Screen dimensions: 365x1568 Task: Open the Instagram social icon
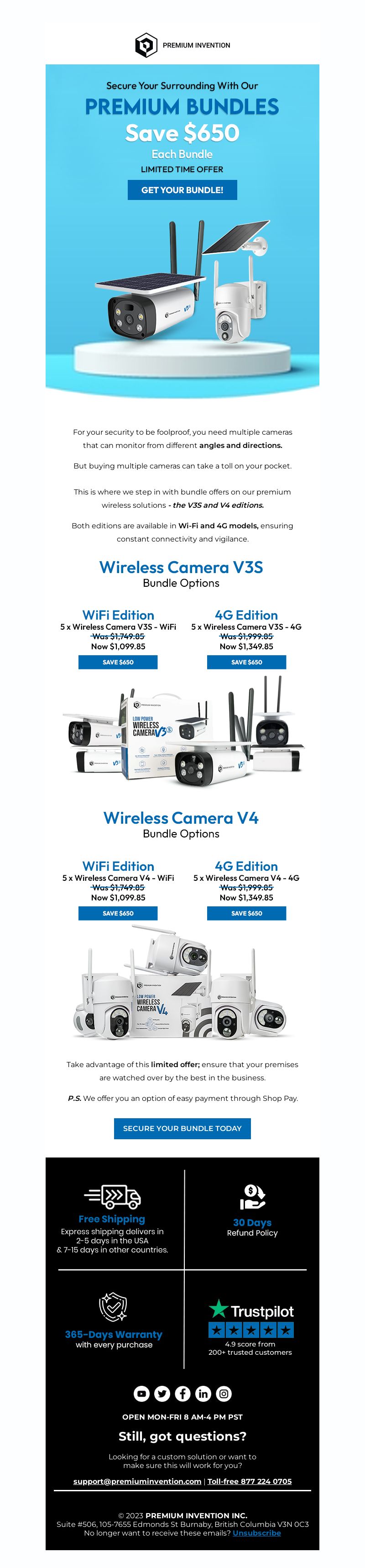[x=224, y=1393]
